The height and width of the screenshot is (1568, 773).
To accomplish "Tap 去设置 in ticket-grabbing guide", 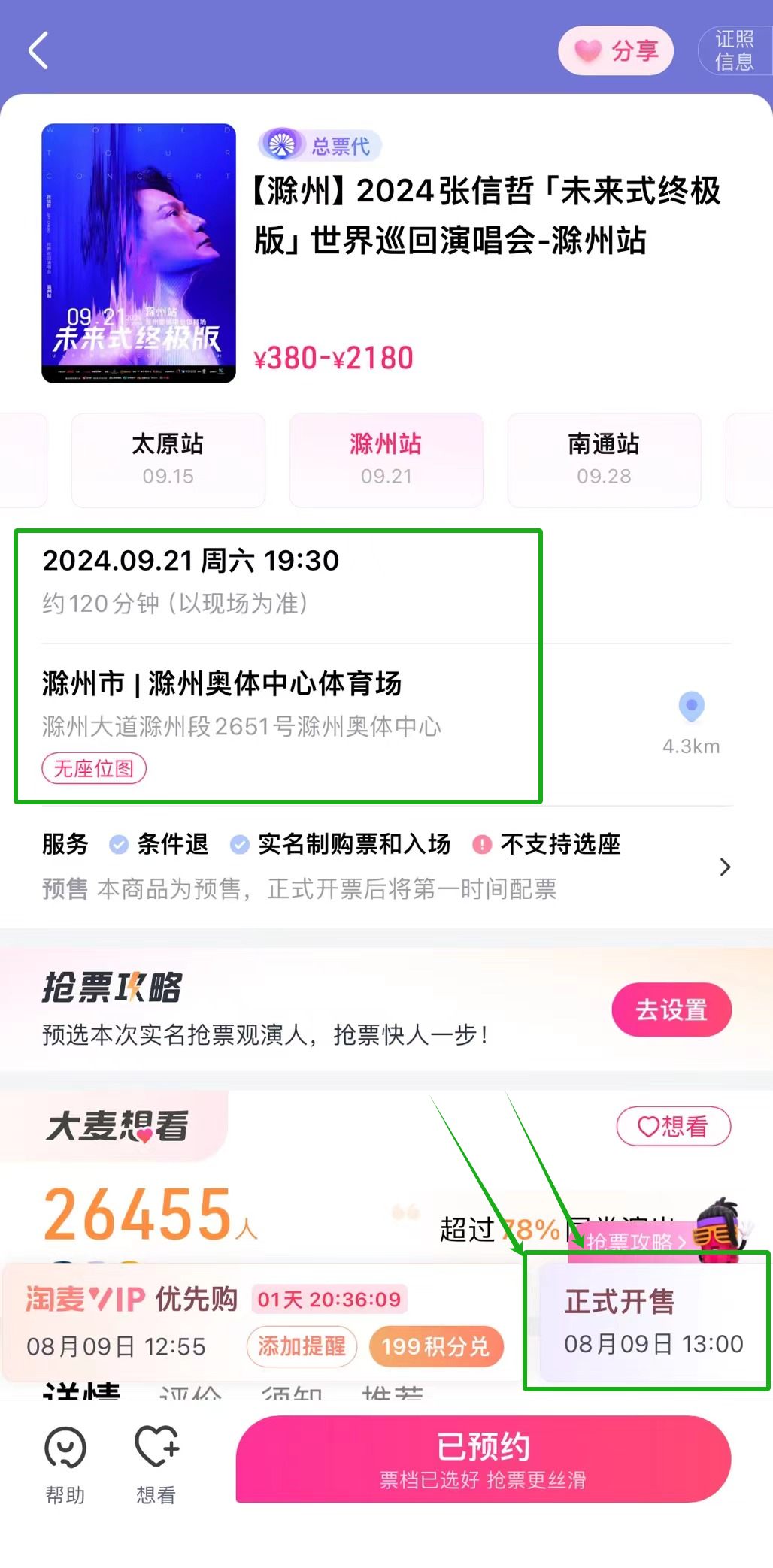I will [x=671, y=1010].
